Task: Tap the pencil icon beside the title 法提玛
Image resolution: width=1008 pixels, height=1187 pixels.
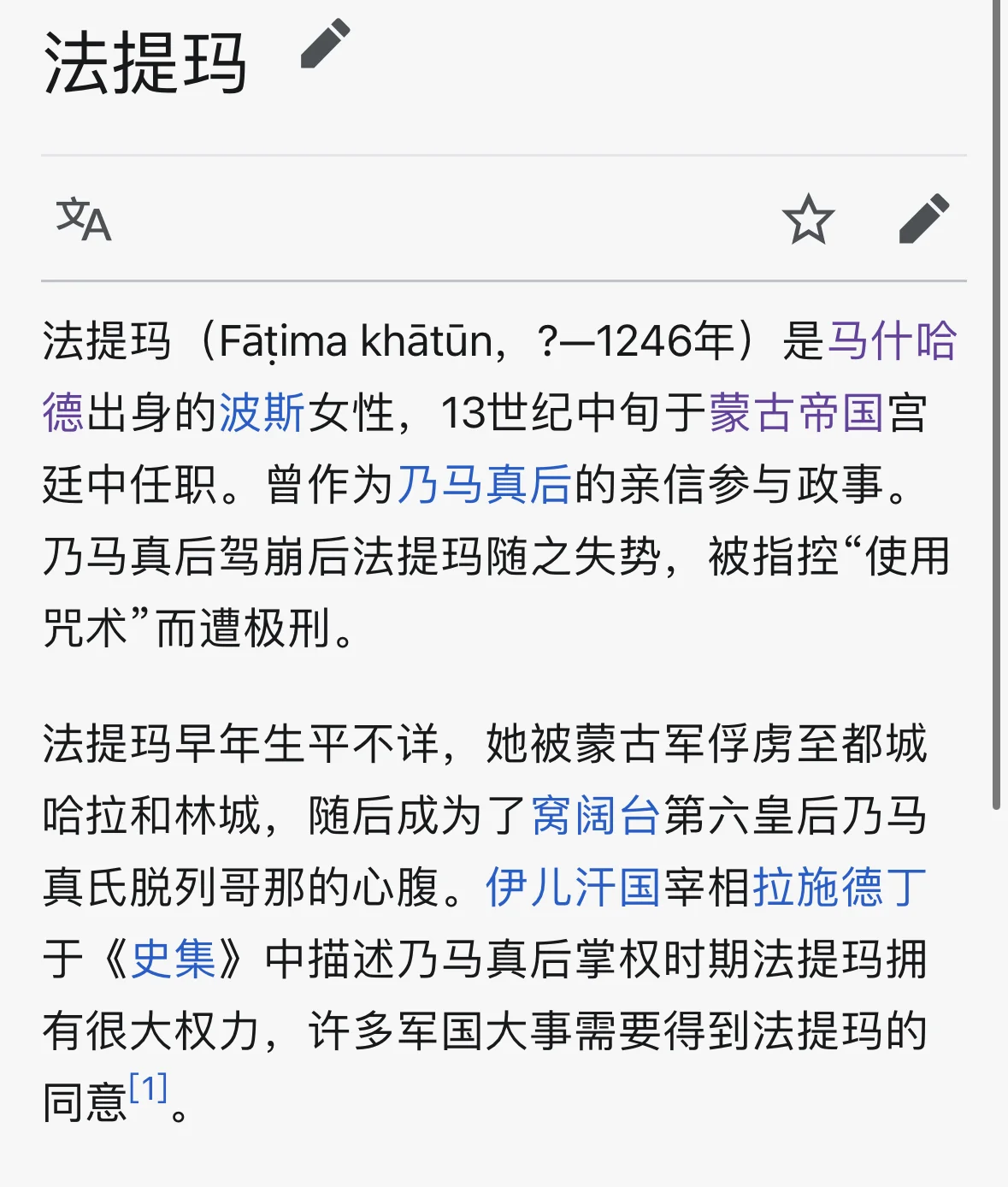Action: click(326, 44)
